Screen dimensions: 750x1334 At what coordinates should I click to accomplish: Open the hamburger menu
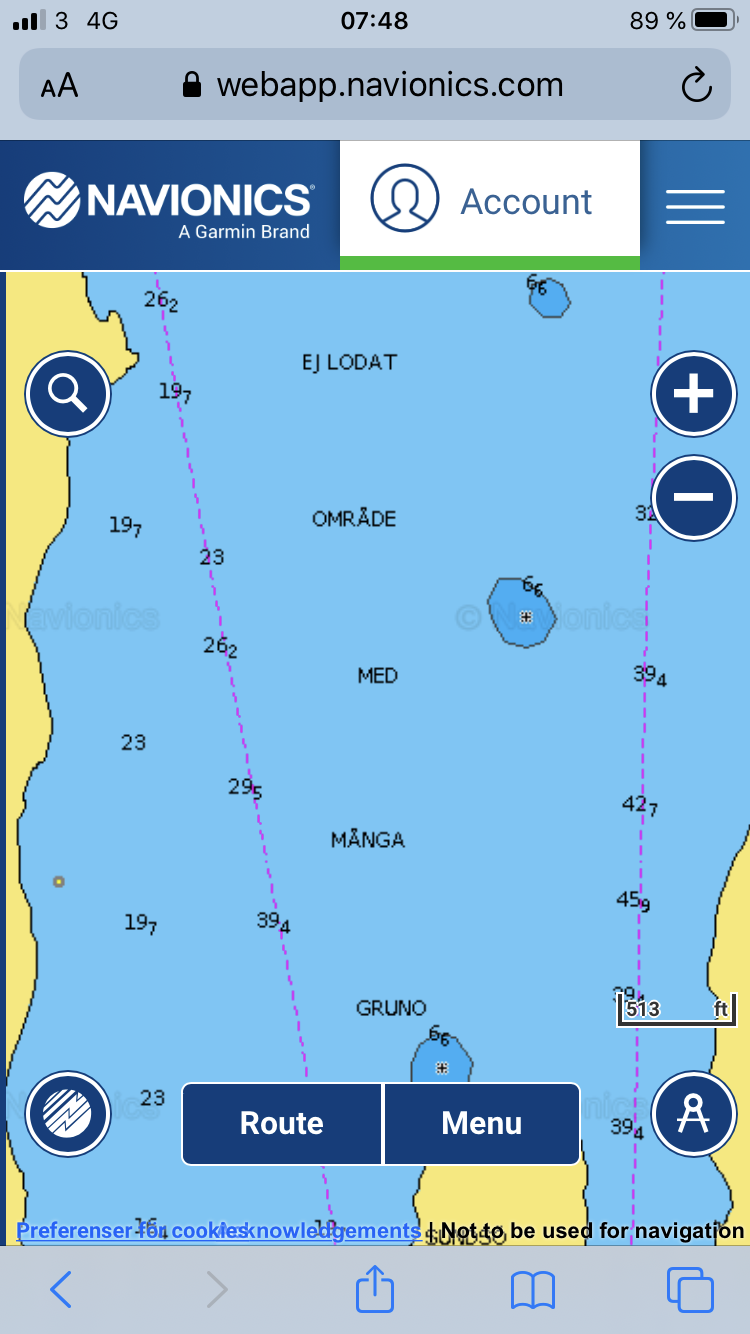[695, 205]
